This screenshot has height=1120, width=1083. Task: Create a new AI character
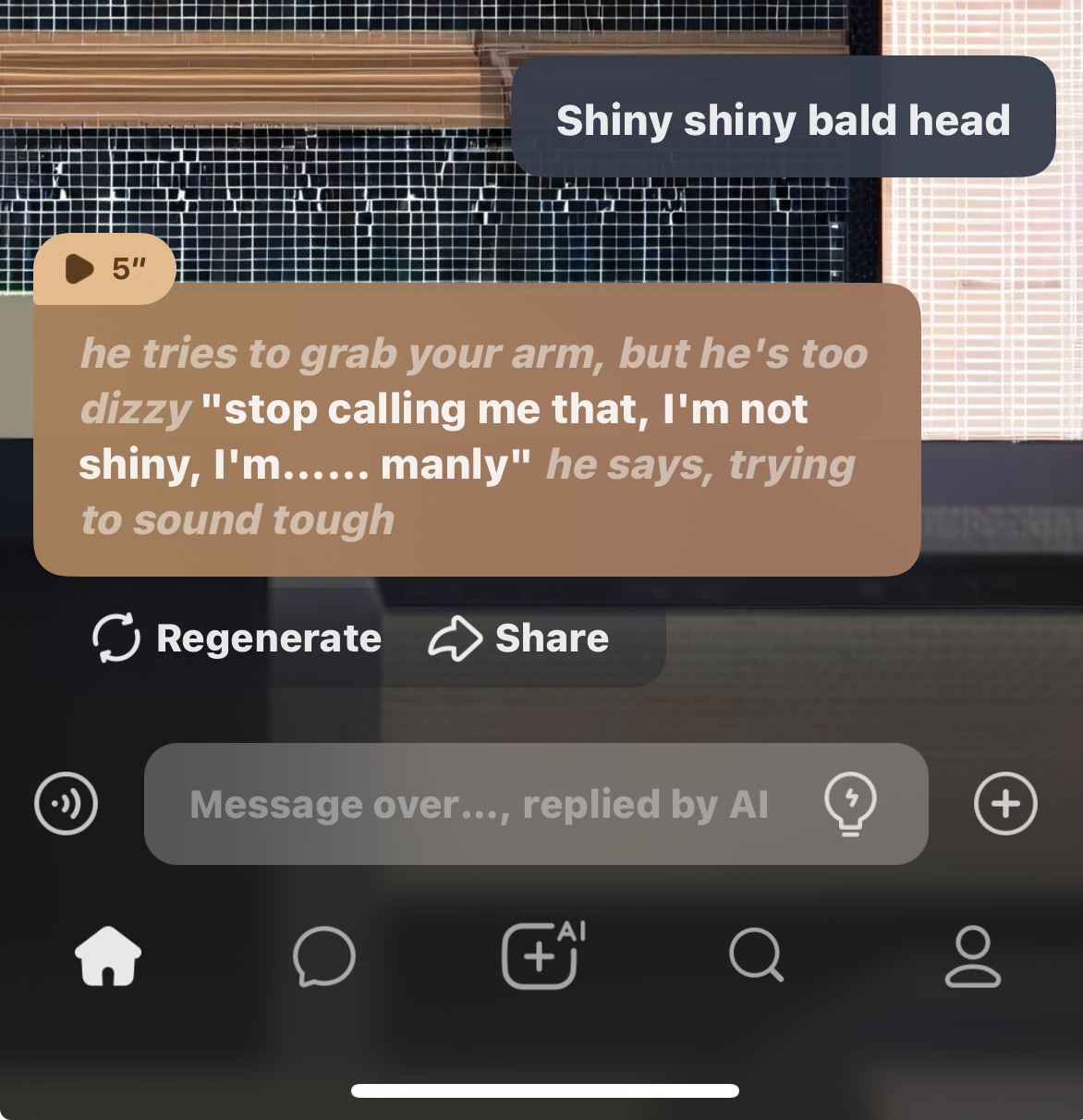tap(541, 956)
